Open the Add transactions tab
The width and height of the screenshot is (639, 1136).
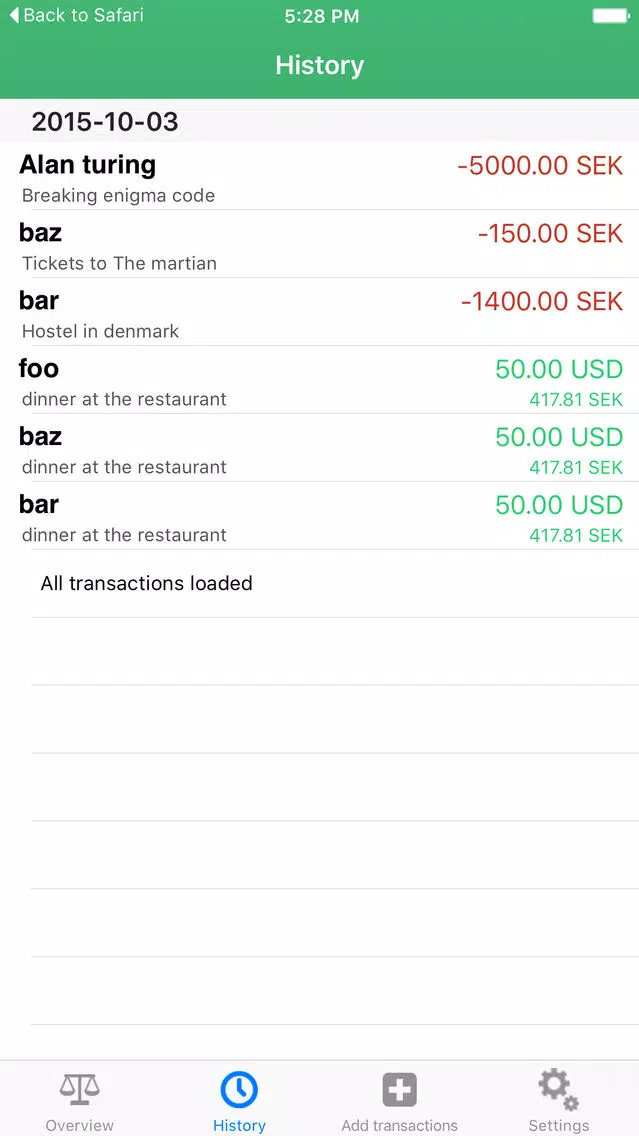pyautogui.click(x=399, y=1100)
